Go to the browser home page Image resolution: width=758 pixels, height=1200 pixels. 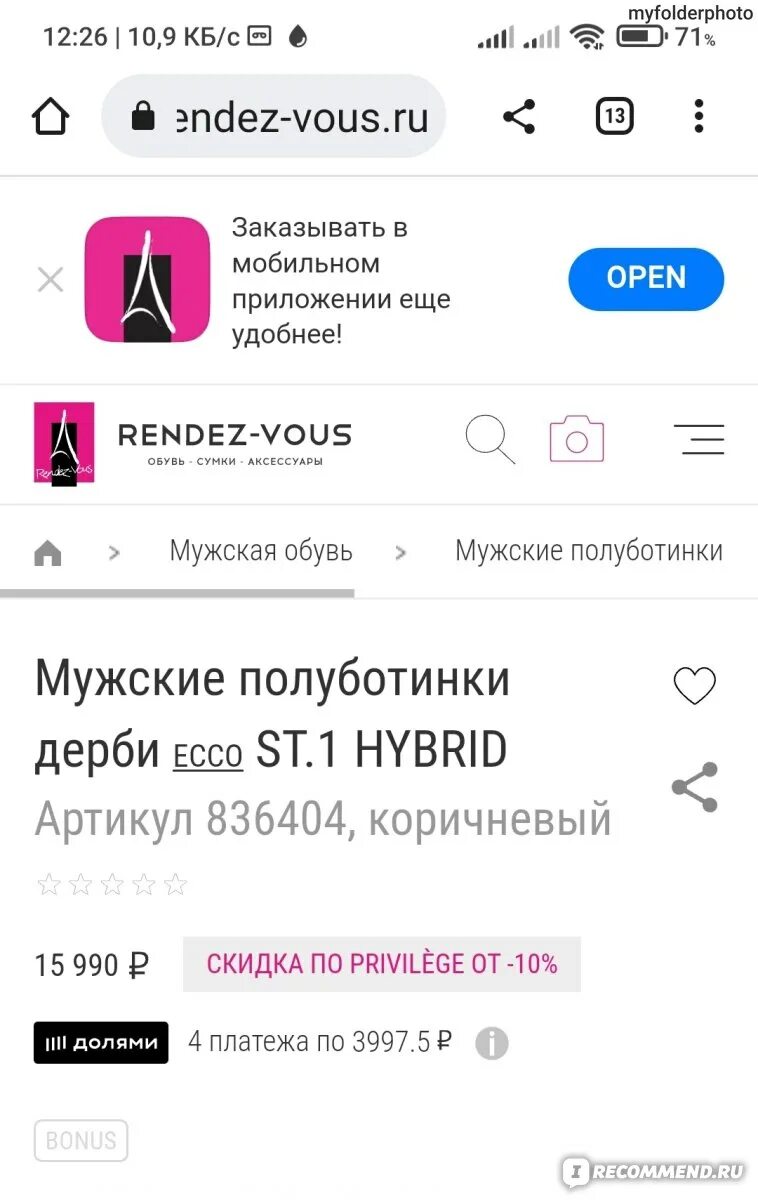(50, 117)
